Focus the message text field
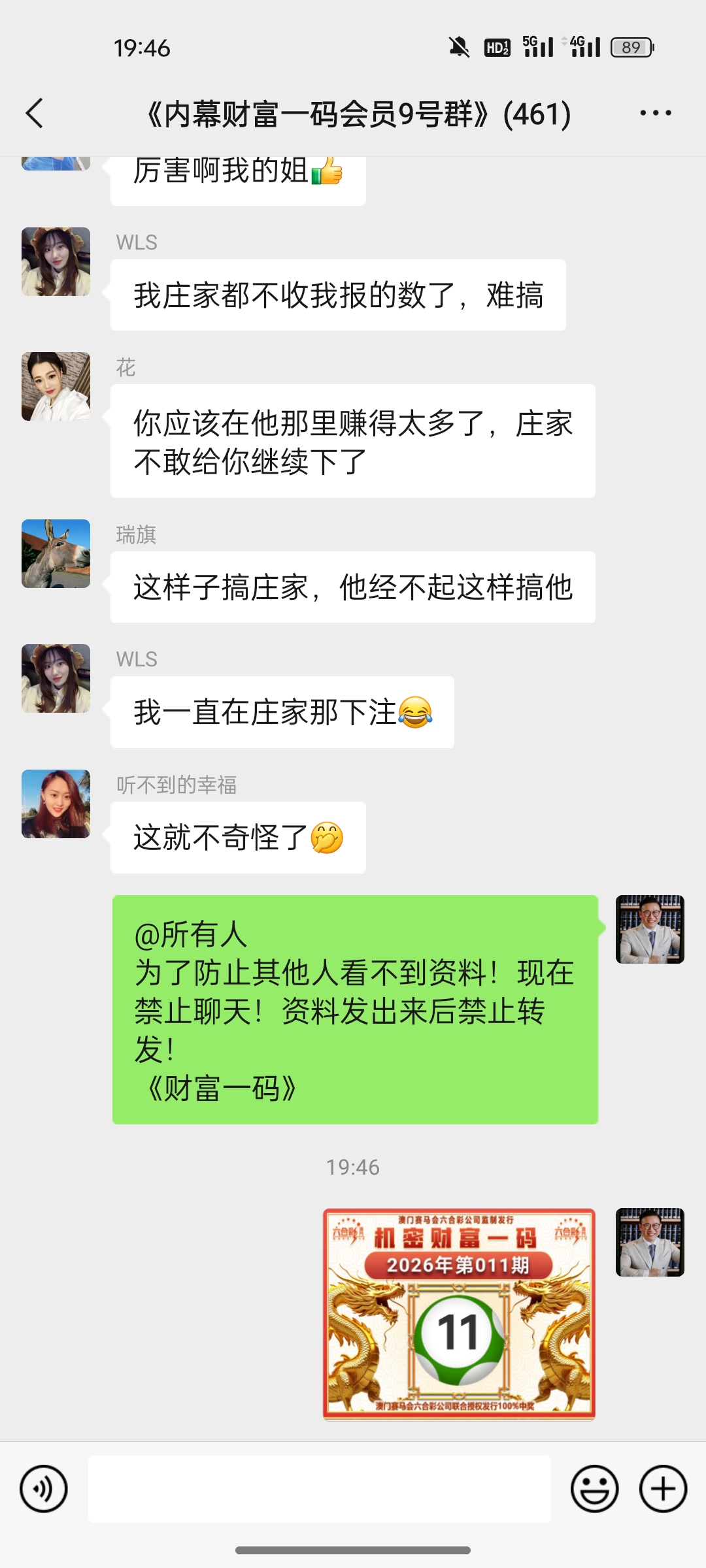This screenshot has width=706, height=1568. (x=319, y=1489)
